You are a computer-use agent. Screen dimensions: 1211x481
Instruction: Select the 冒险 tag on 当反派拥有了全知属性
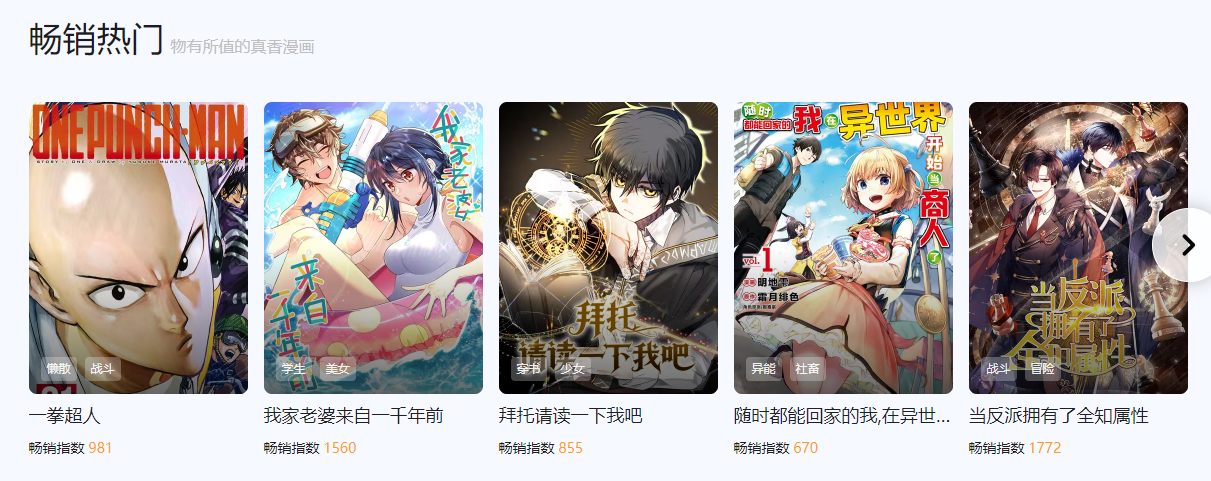point(1042,369)
